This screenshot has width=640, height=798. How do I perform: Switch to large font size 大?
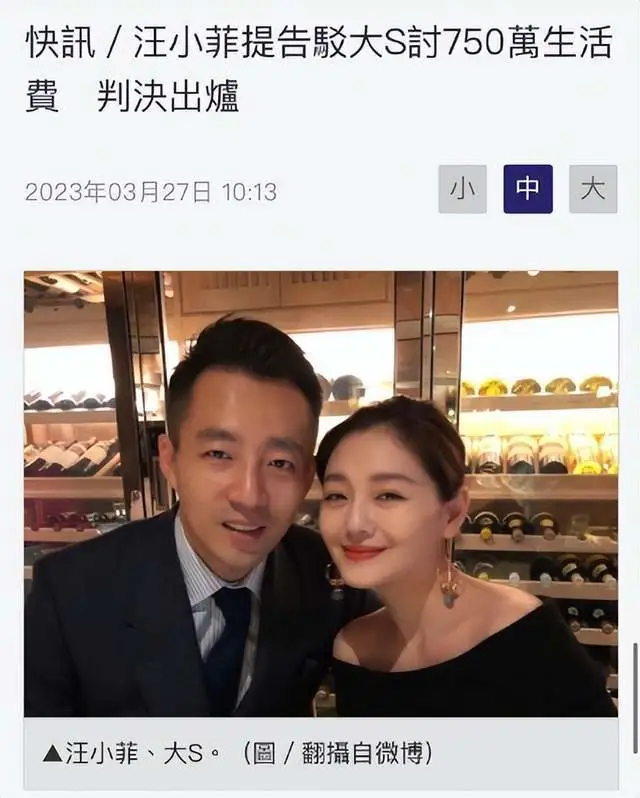(x=593, y=189)
